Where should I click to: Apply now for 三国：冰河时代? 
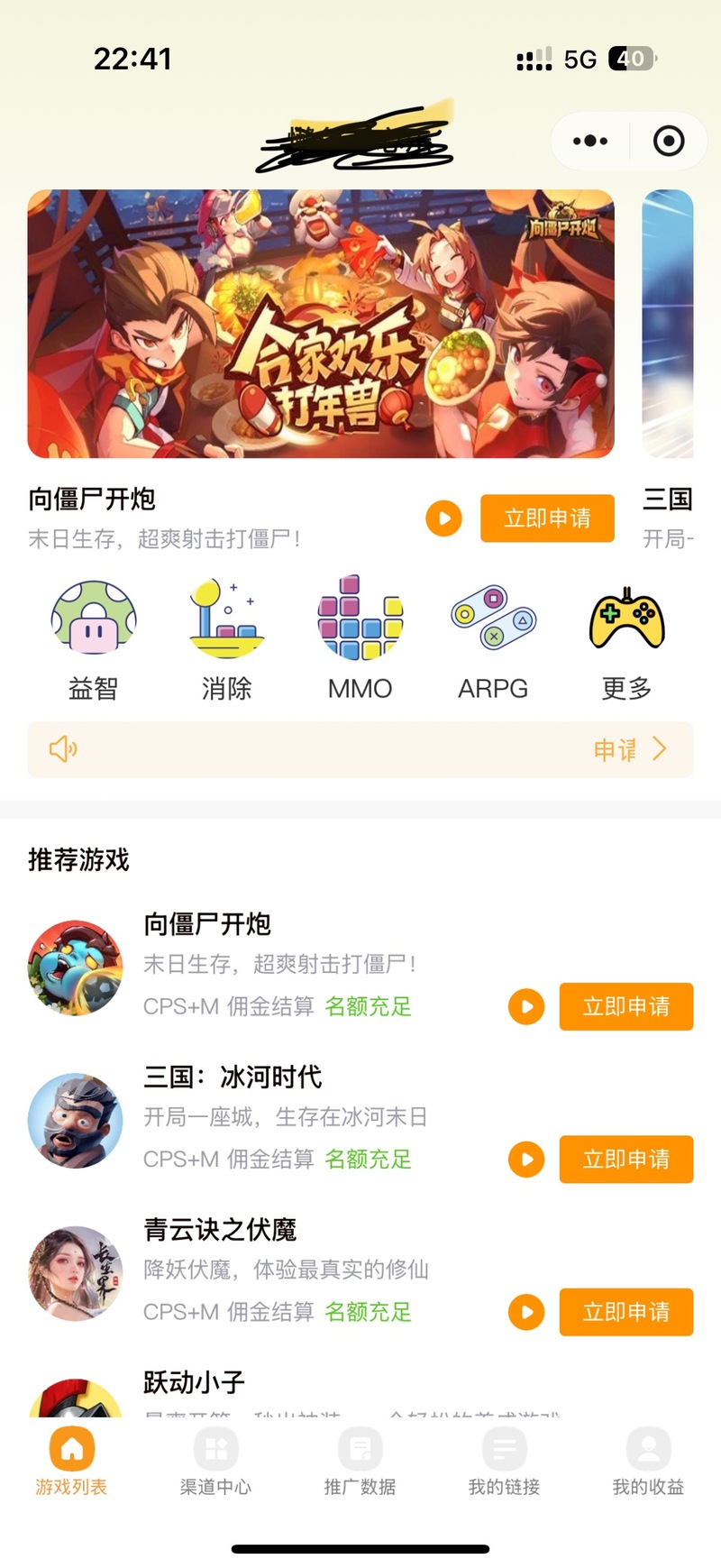(x=625, y=1160)
